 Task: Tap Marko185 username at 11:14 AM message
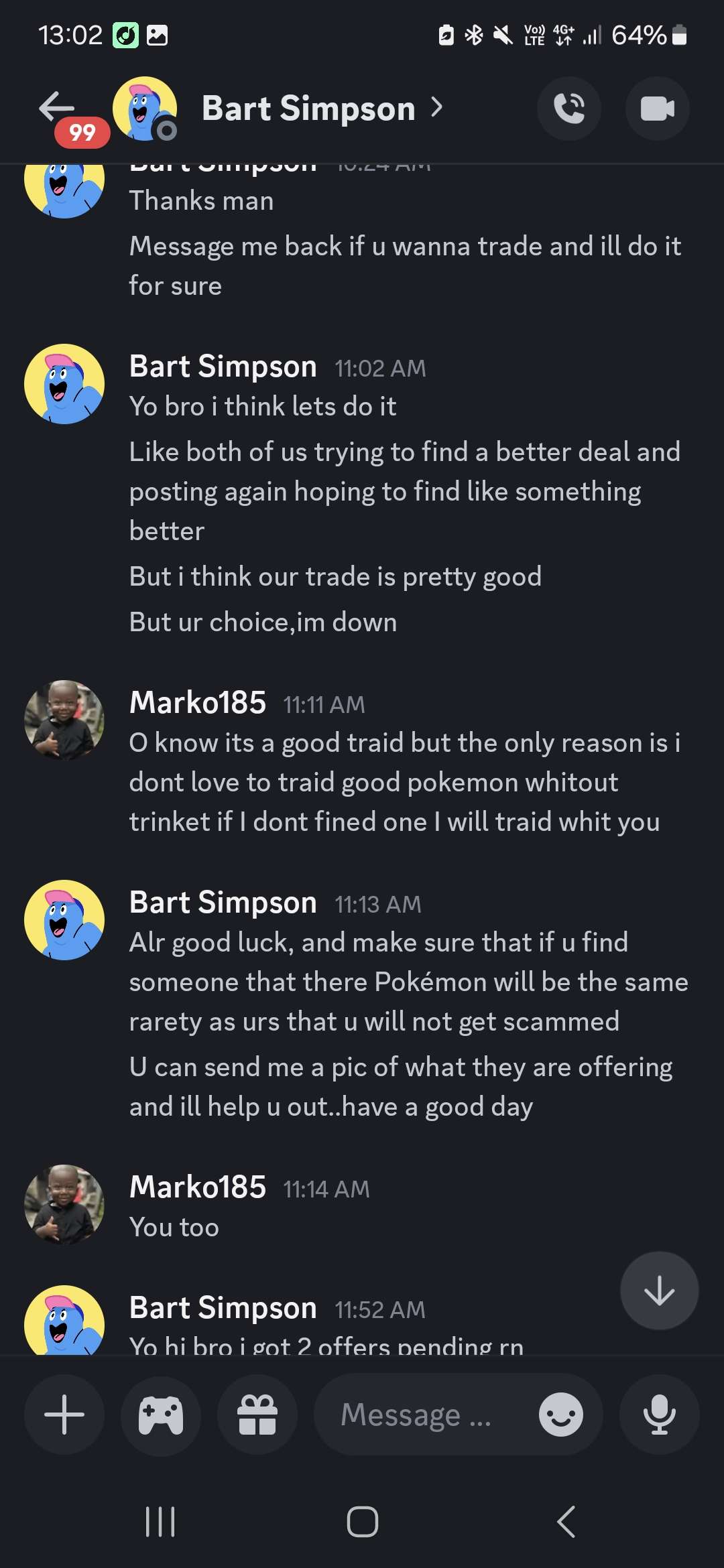pyautogui.click(x=198, y=1187)
